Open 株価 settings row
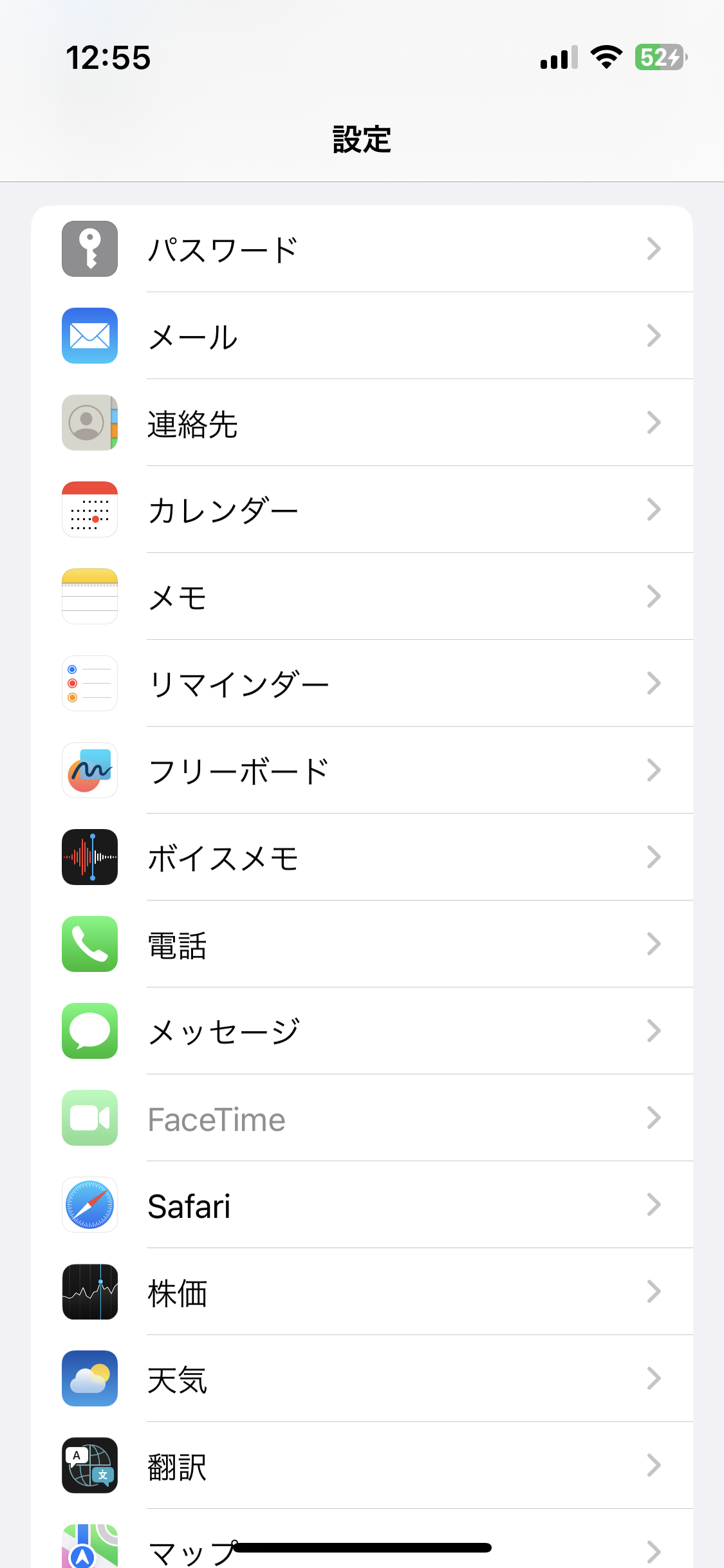Image resolution: width=724 pixels, height=1568 pixels. (362, 1292)
